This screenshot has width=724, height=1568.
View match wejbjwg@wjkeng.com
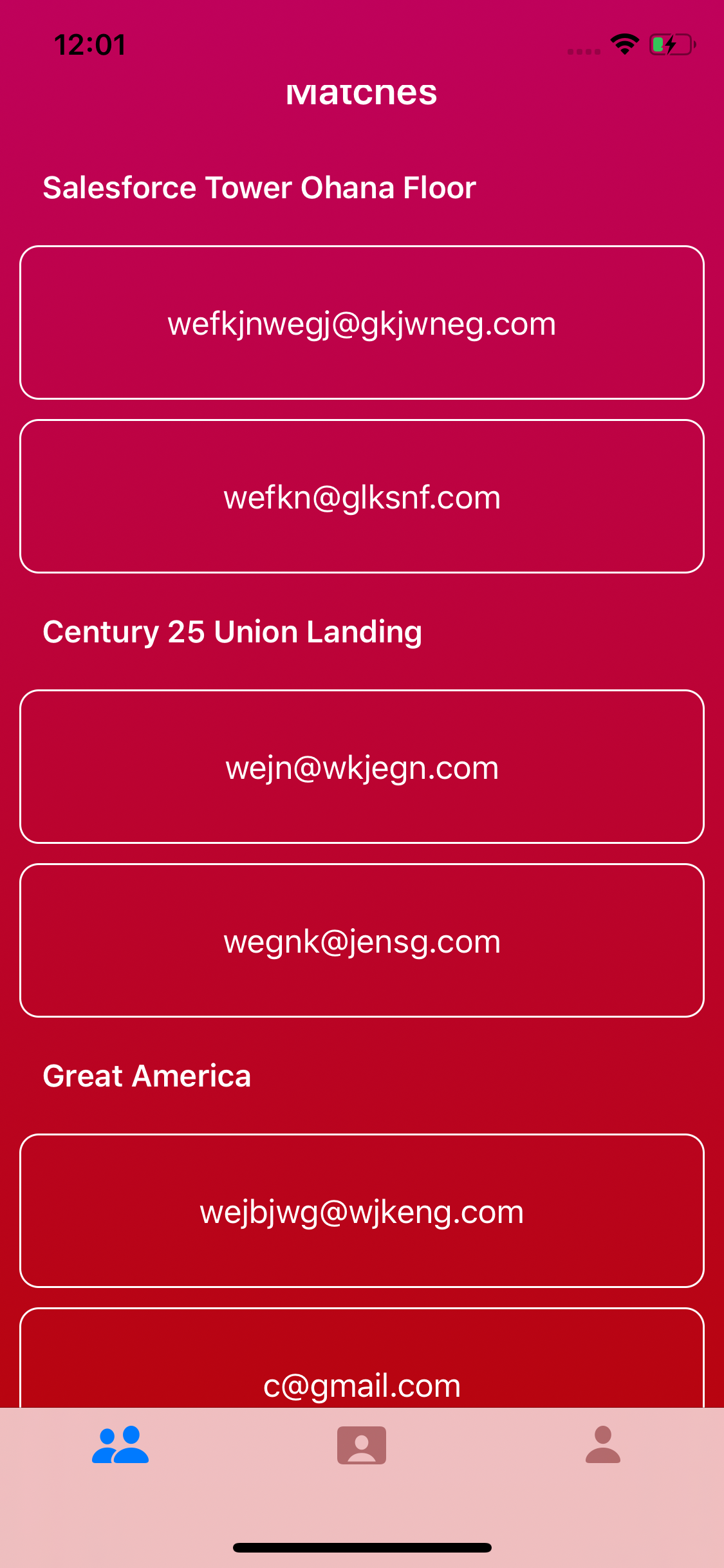362,1211
